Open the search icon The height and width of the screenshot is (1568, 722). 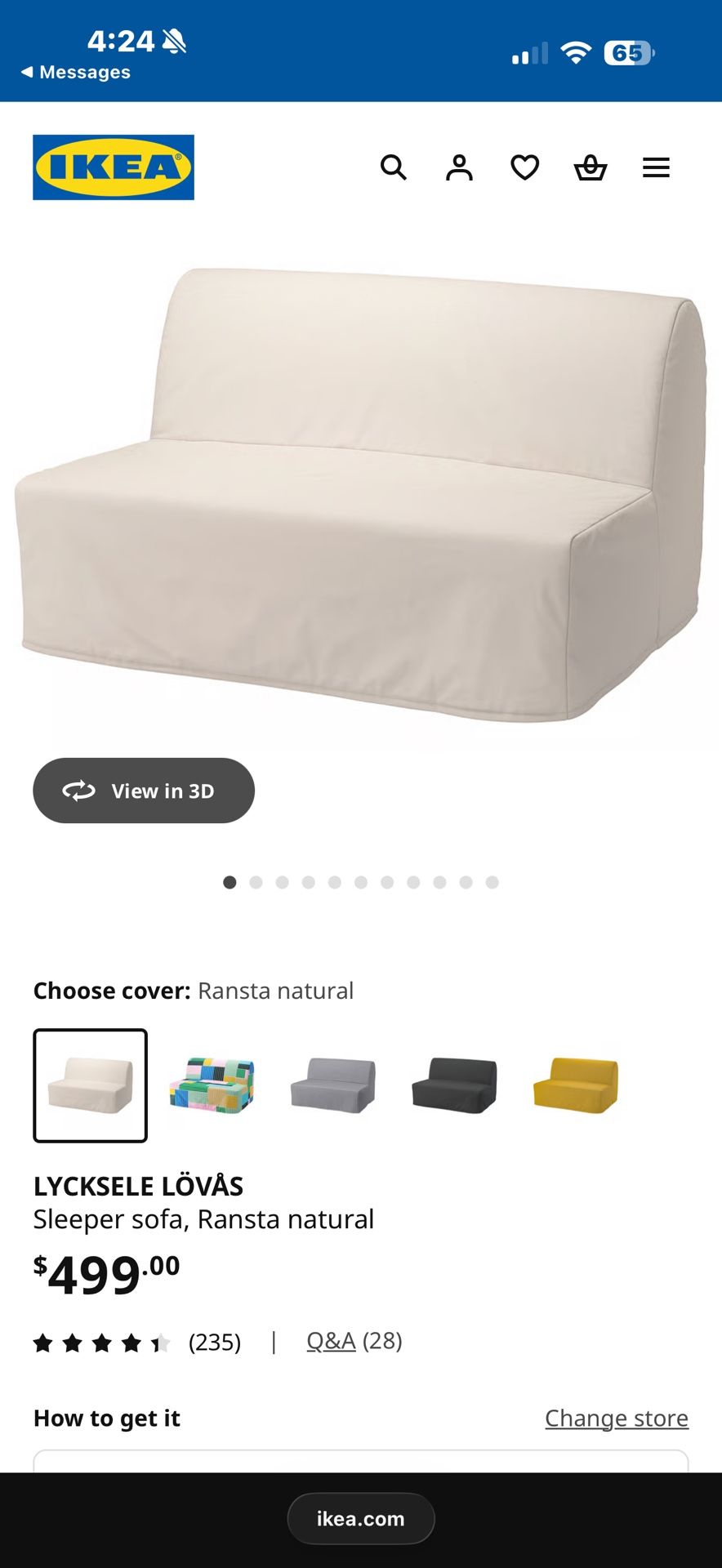(x=394, y=167)
